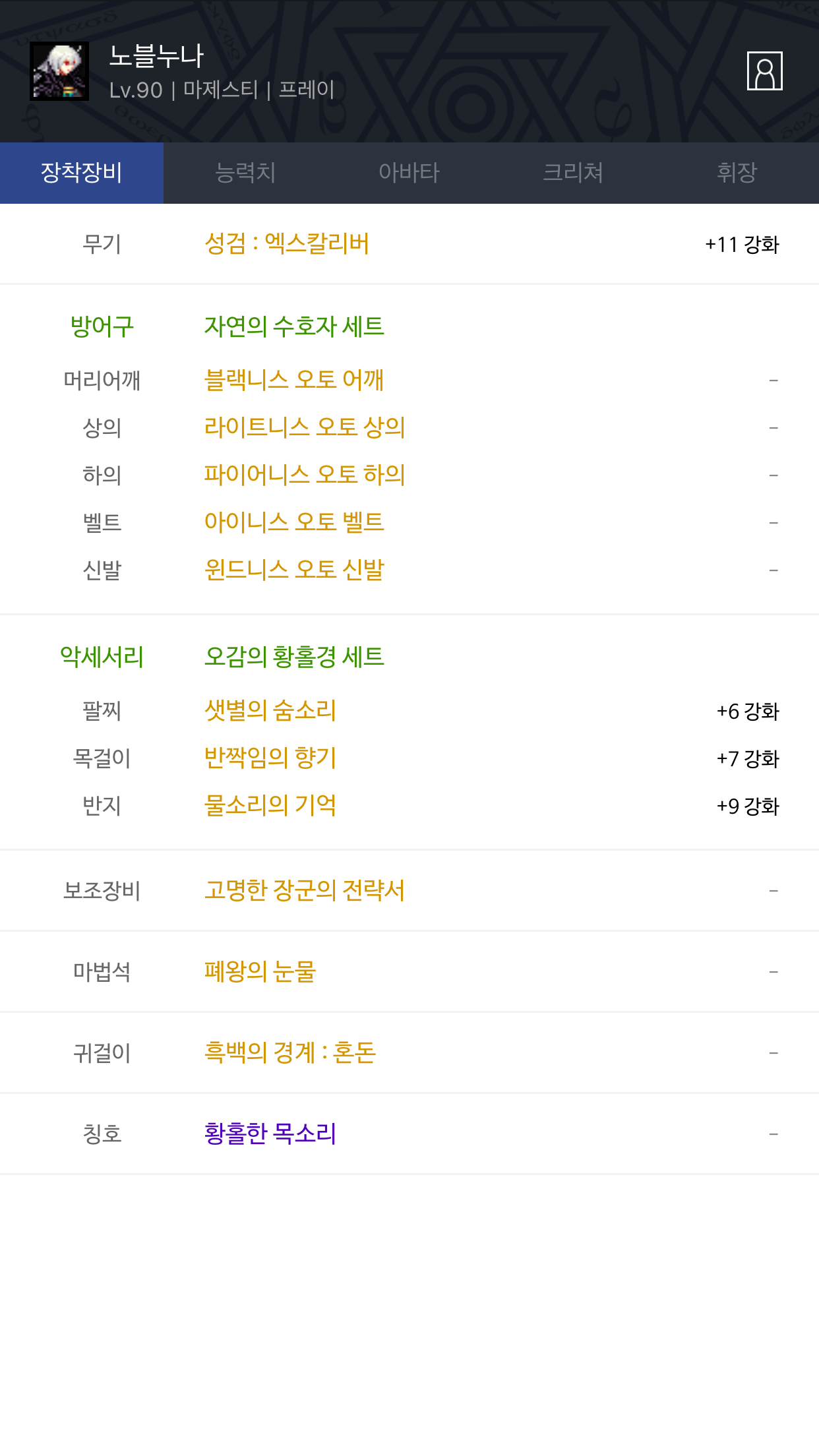The height and width of the screenshot is (1456, 819).
Task: View the 물소리의 기억 ring details
Action: point(270,805)
